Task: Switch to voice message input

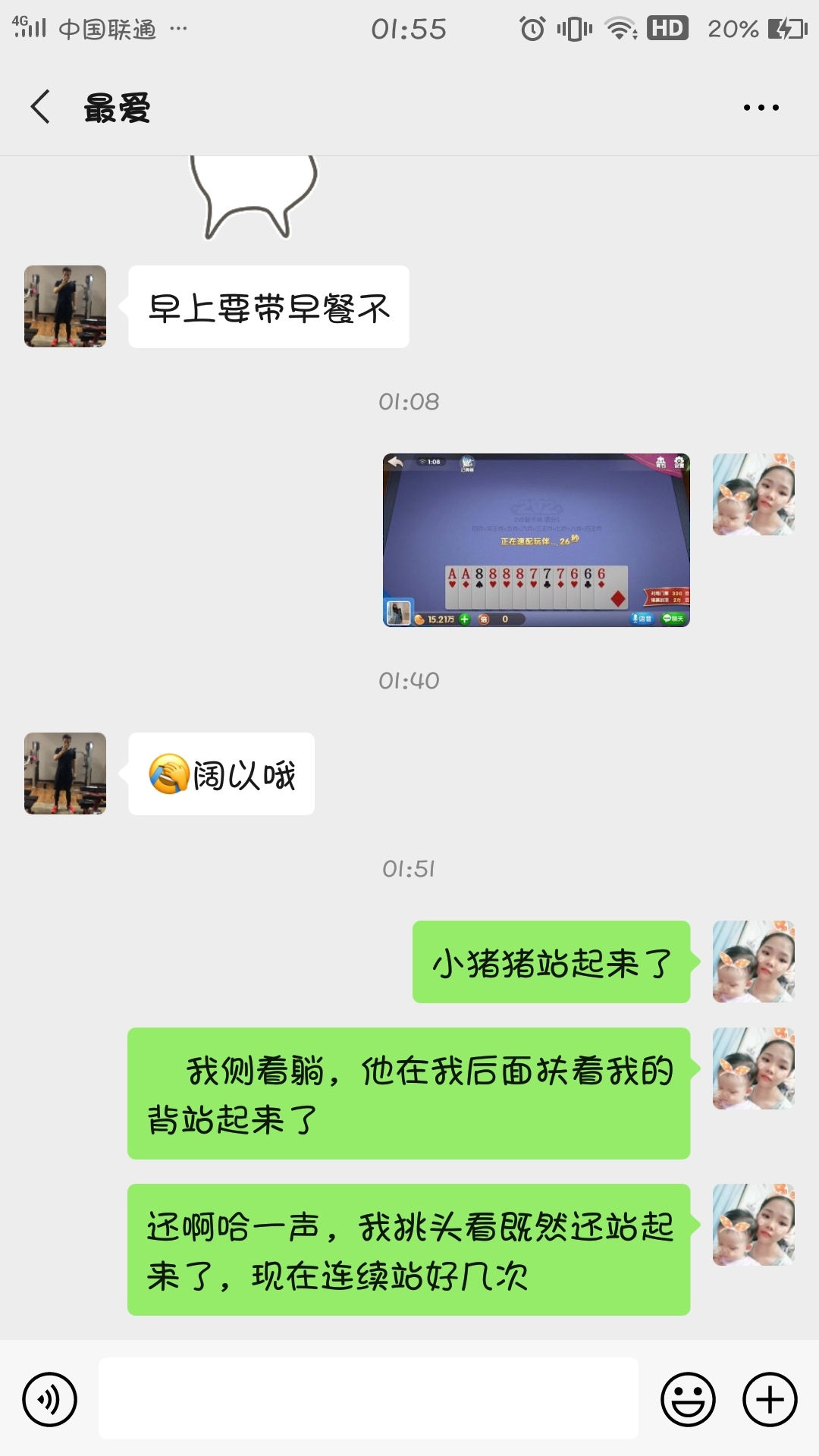Action: coord(50,1399)
